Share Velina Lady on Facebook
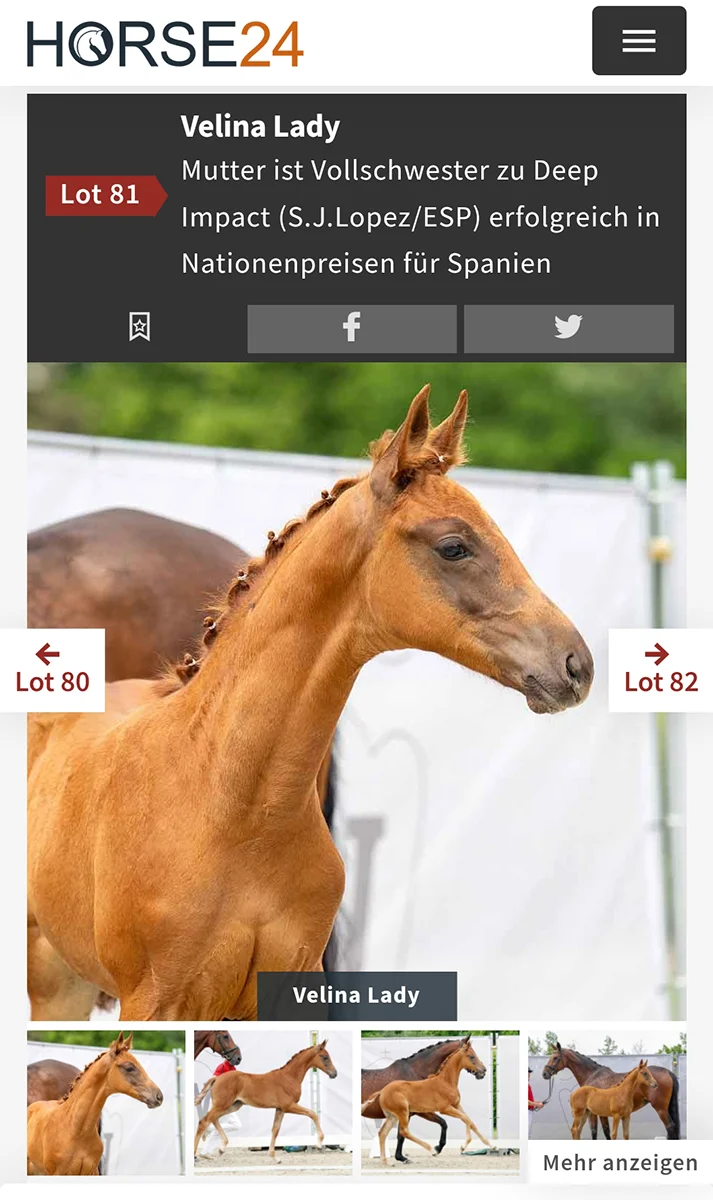This screenshot has height=1200, width=713. (x=351, y=328)
